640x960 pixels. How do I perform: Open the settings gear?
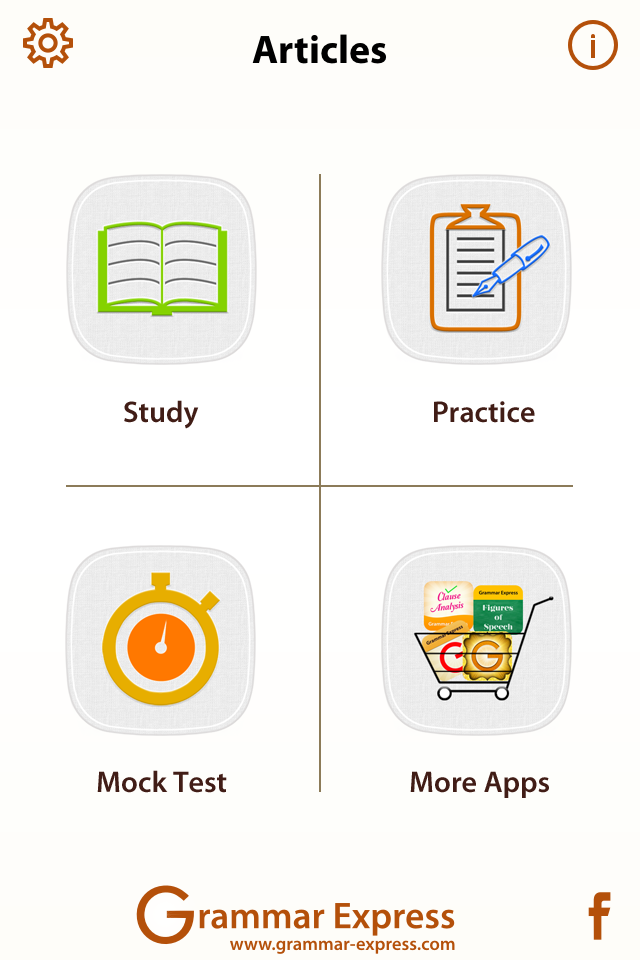point(48,44)
